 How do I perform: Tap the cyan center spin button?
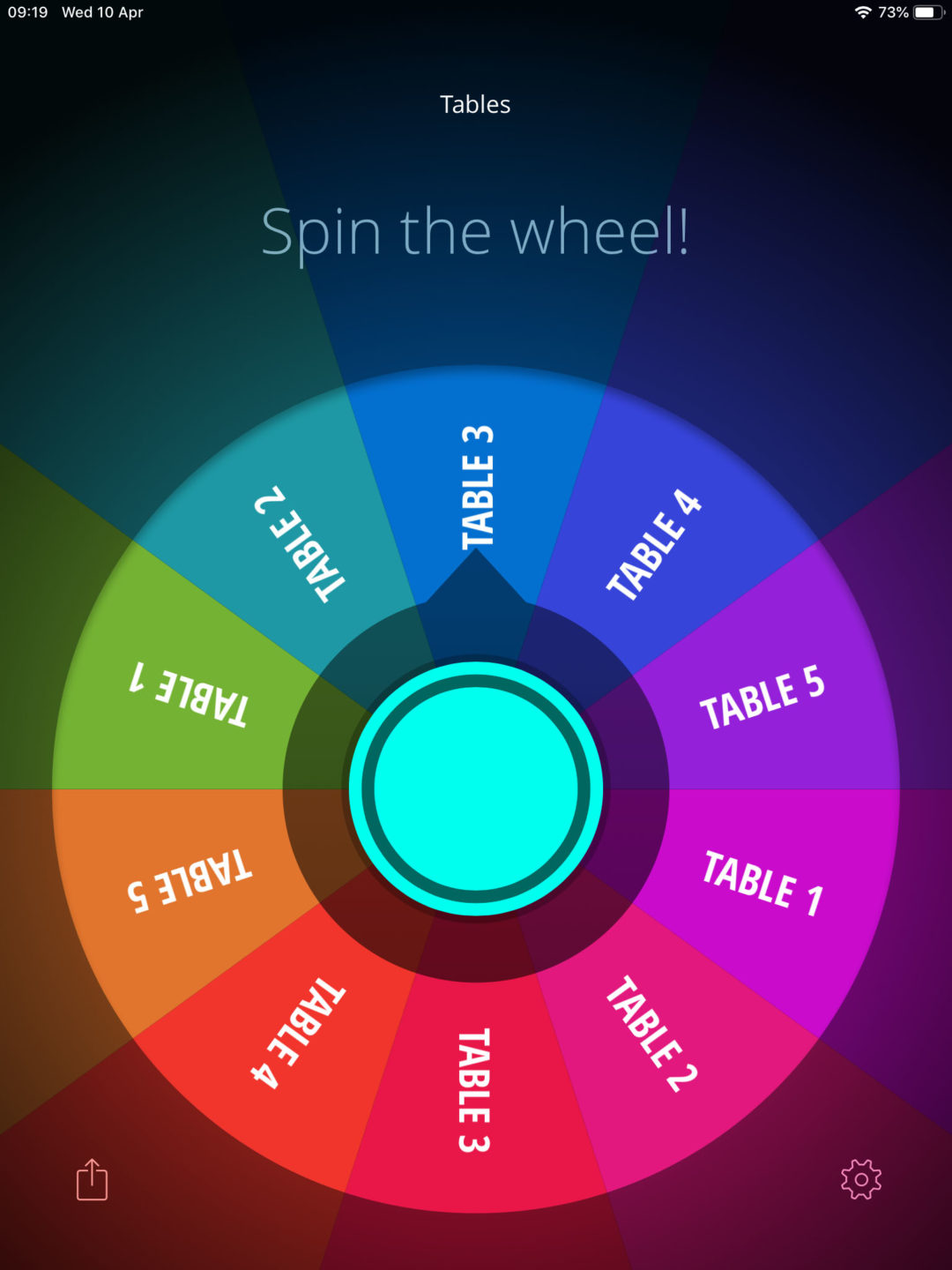476,788
